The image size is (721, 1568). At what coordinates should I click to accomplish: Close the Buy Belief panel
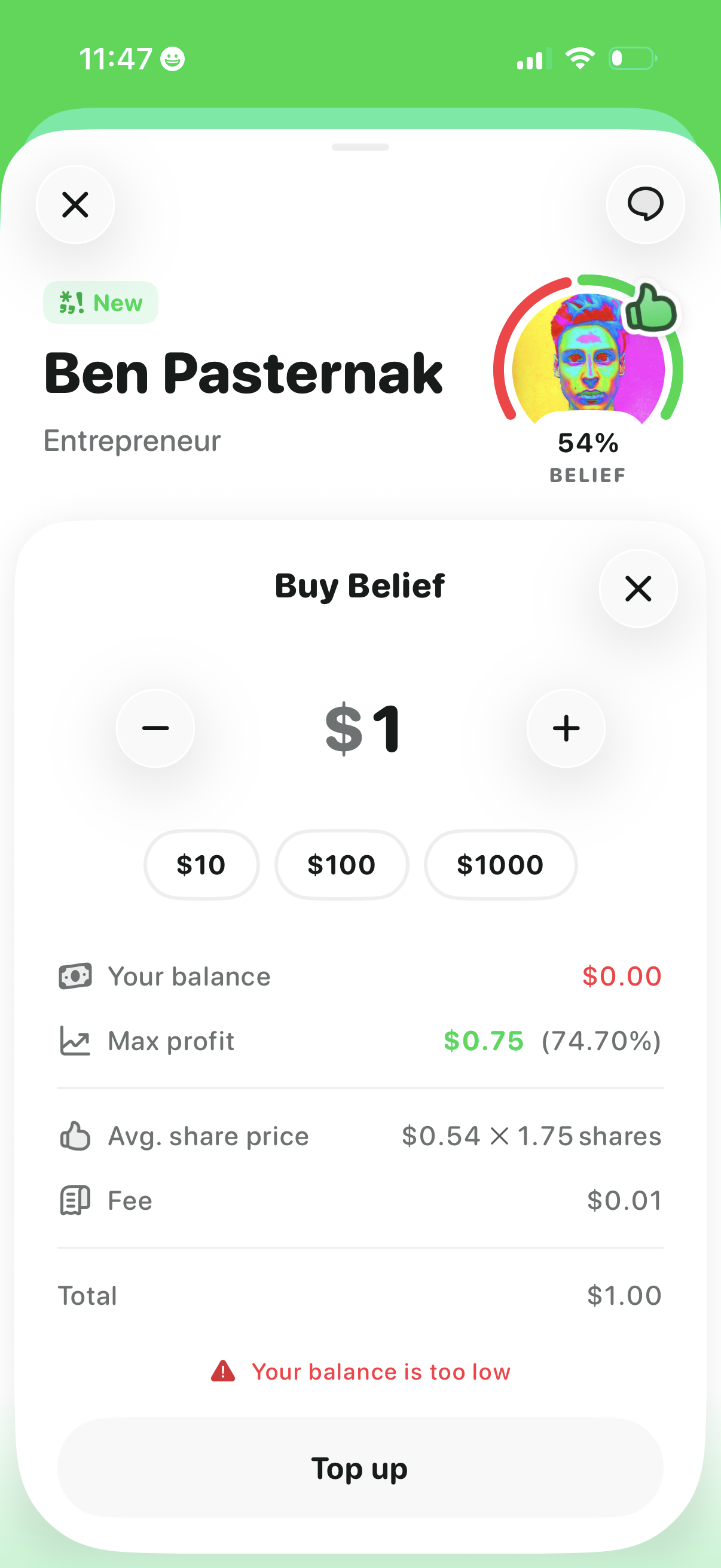click(638, 588)
